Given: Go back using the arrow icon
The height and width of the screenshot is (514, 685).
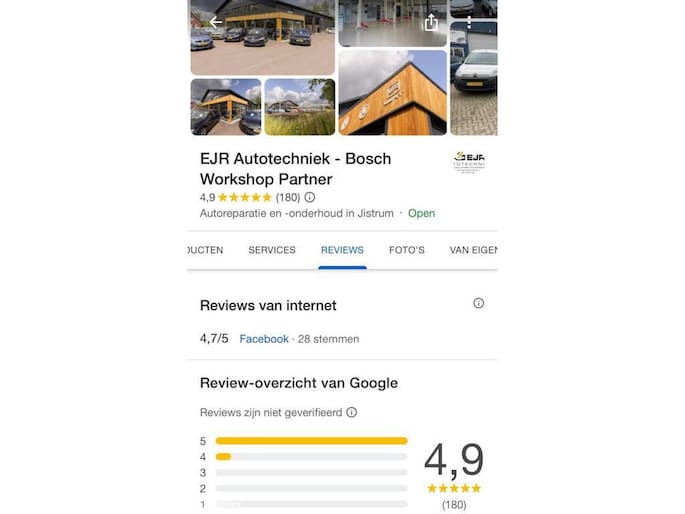Looking at the screenshot, I should click(215, 22).
